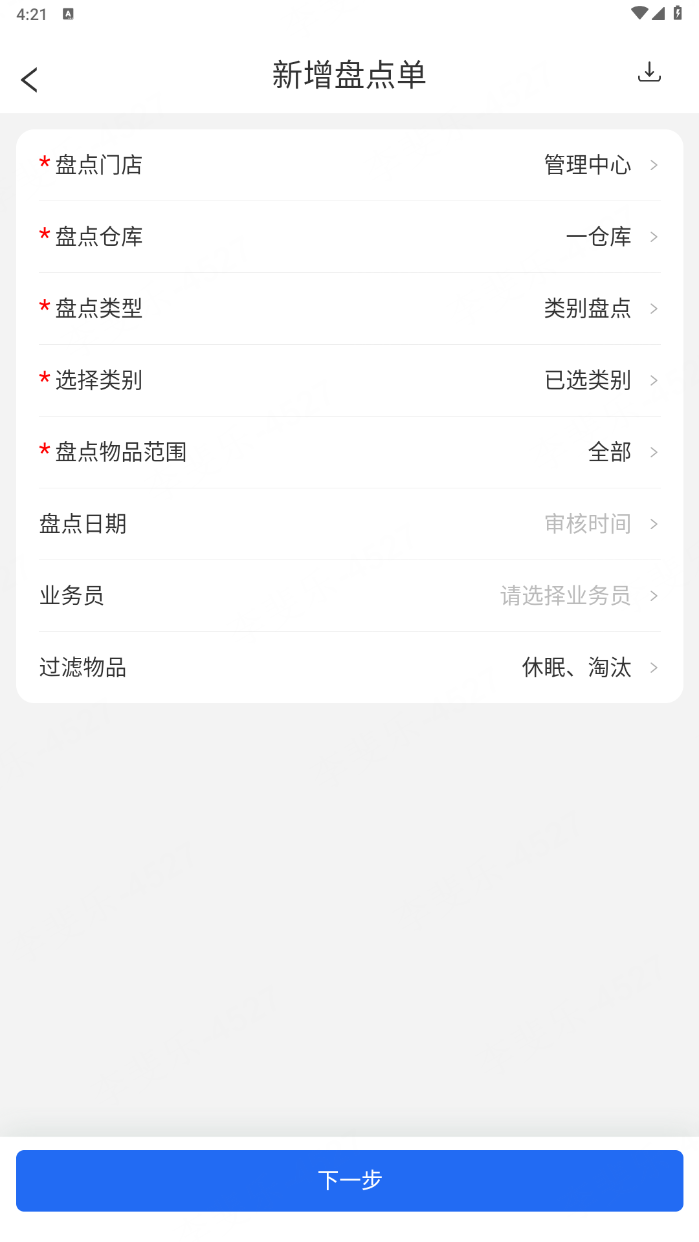The height and width of the screenshot is (1242, 699).
Task: Tap the download icon in header
Action: pyautogui.click(x=649, y=72)
